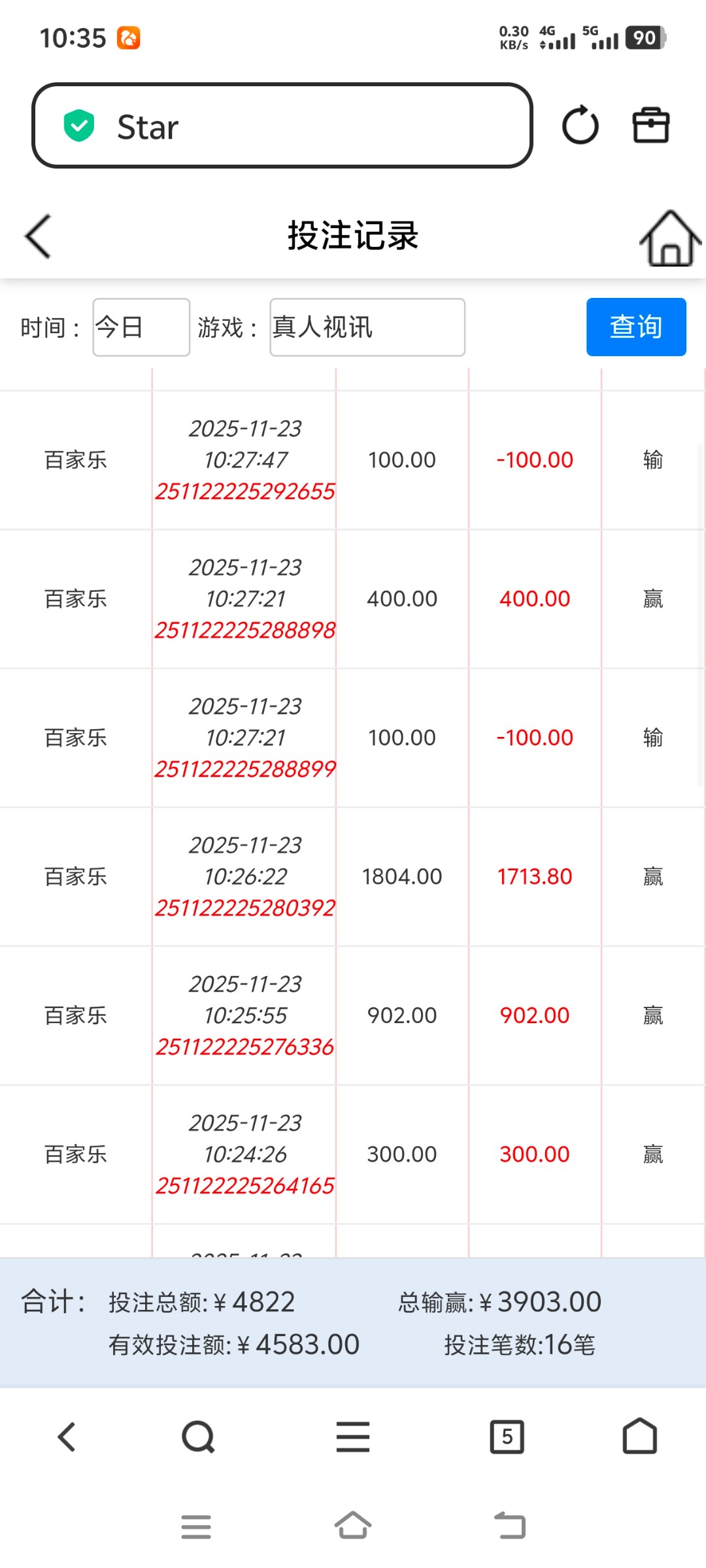Navigate back with browser back arrow
Image resolution: width=706 pixels, height=1568 pixels.
coord(67,1437)
